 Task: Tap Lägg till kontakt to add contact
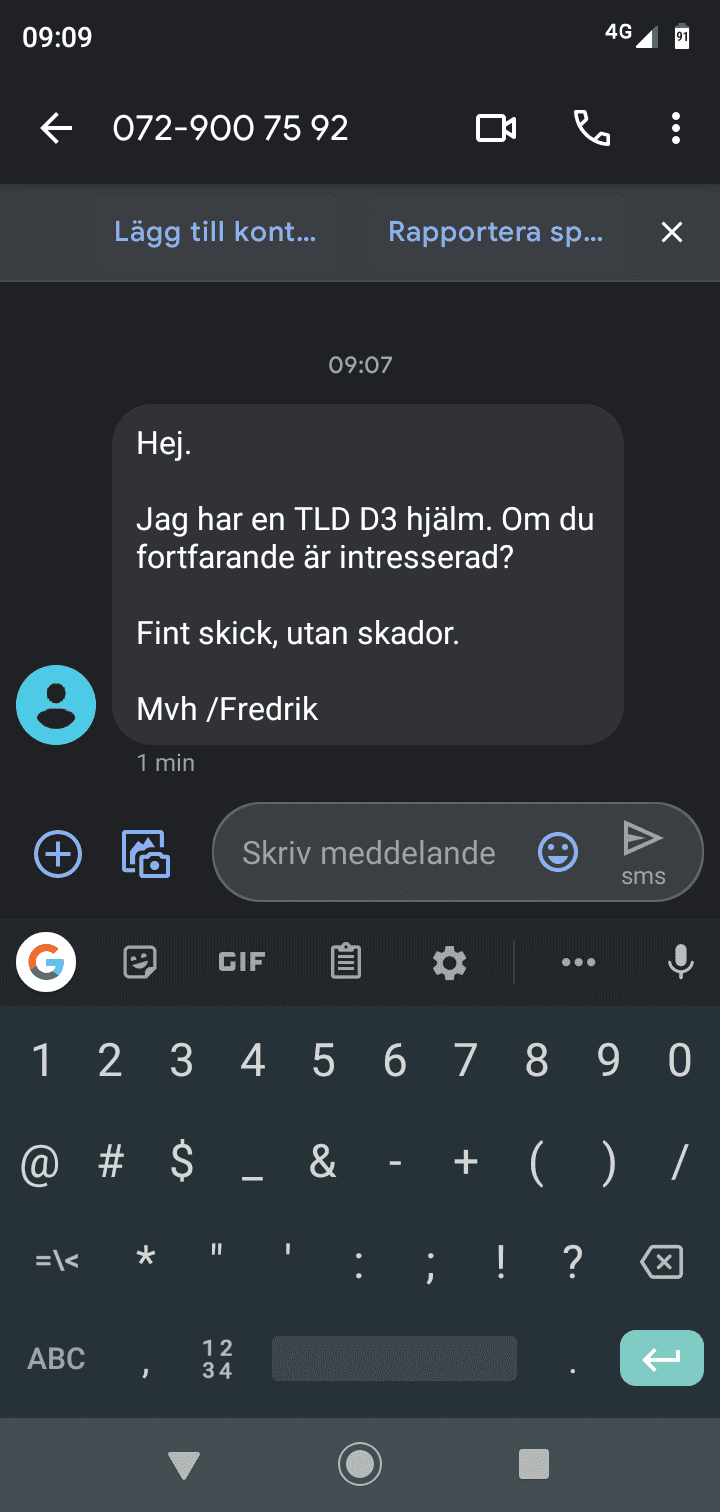(x=215, y=232)
